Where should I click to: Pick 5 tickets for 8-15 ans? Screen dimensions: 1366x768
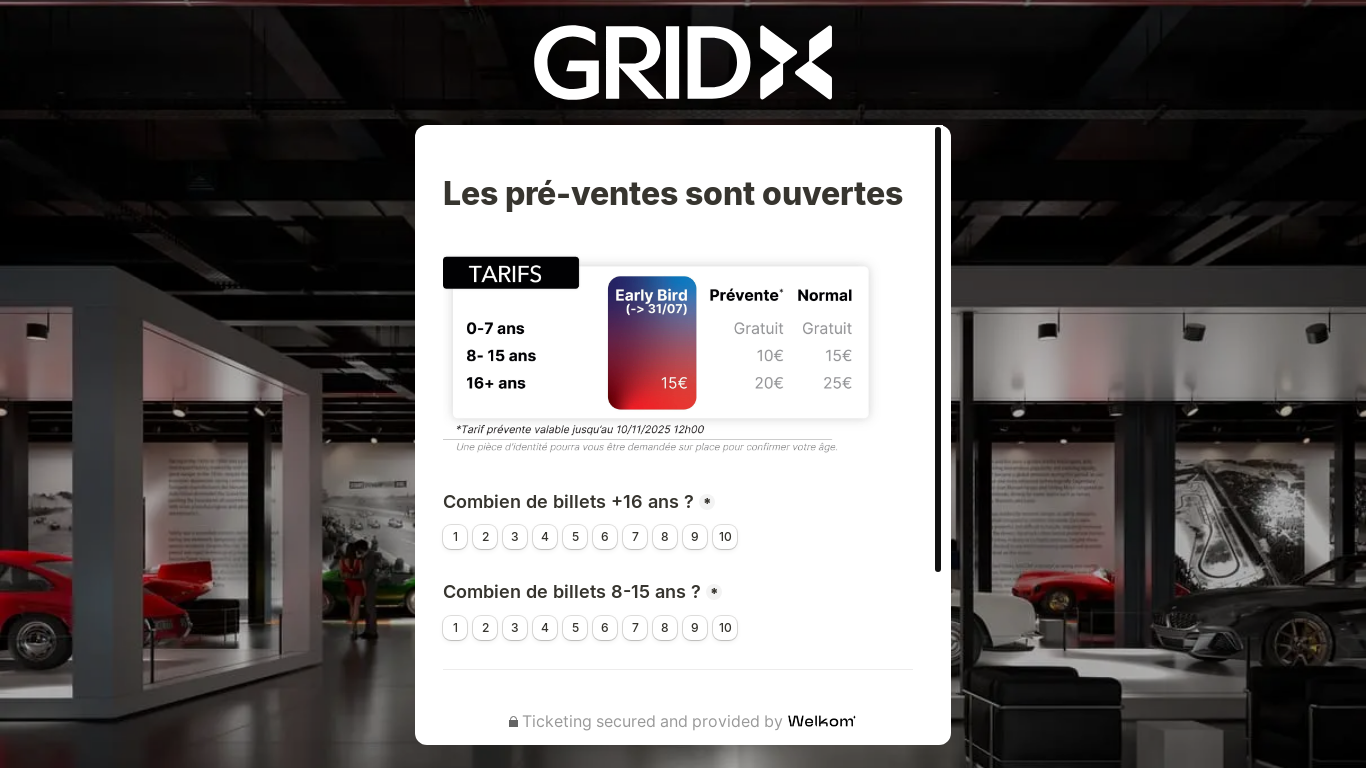[575, 628]
